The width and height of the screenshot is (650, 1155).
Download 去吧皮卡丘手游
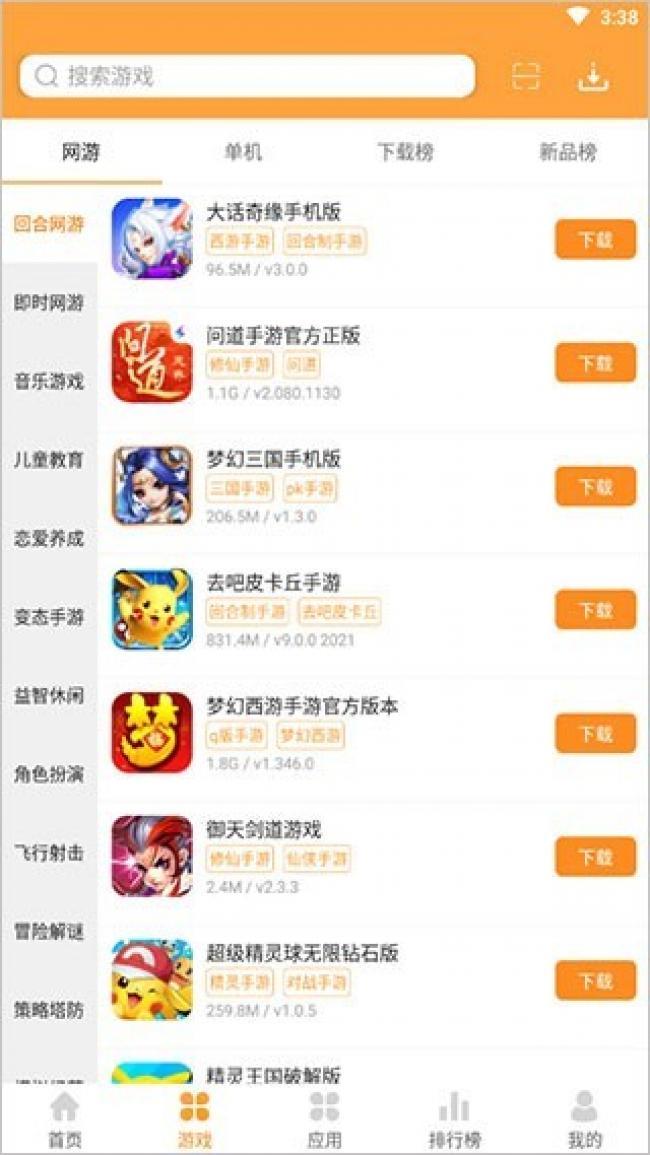click(x=595, y=610)
